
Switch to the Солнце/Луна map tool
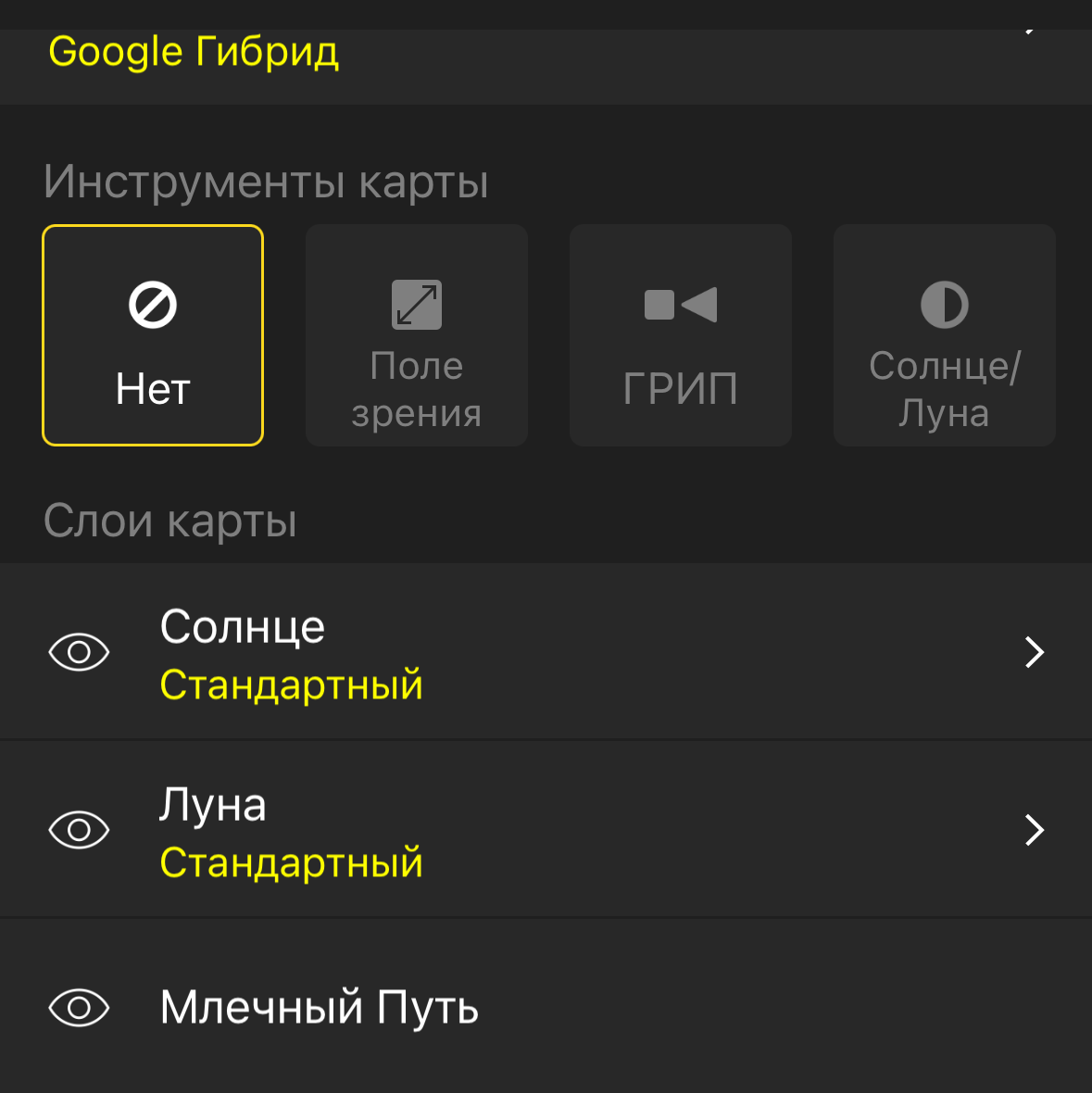(944, 335)
